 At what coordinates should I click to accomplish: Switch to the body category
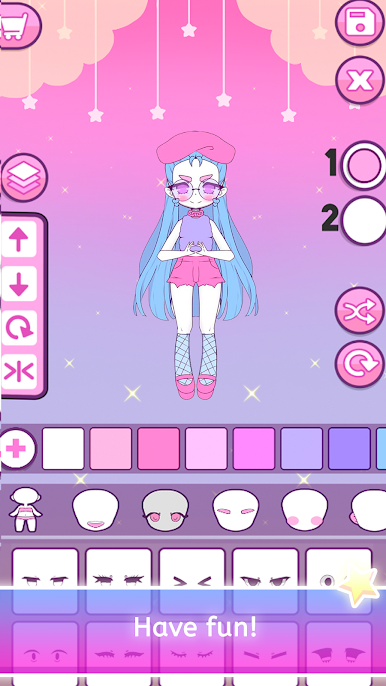click(x=25, y=509)
